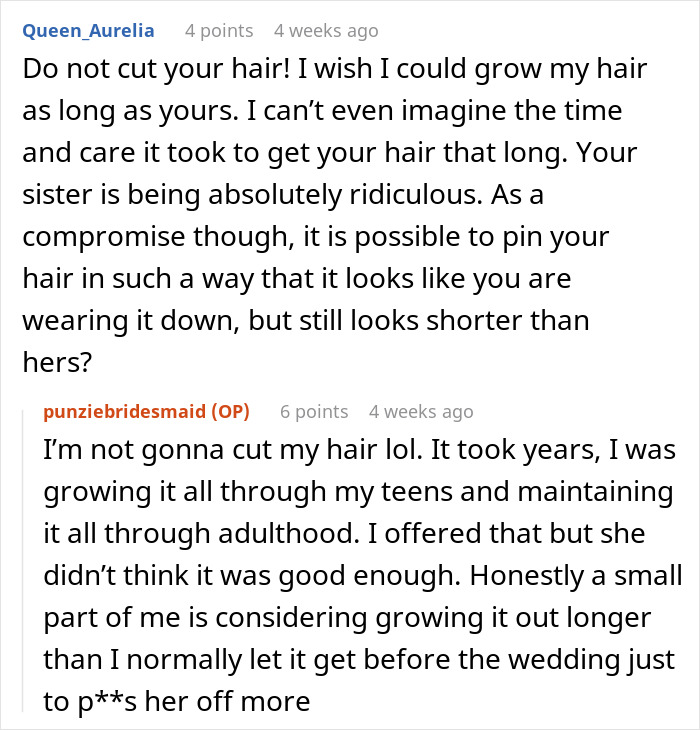
Task: Open Queen_Aurelia's user profile
Action: coord(88,30)
